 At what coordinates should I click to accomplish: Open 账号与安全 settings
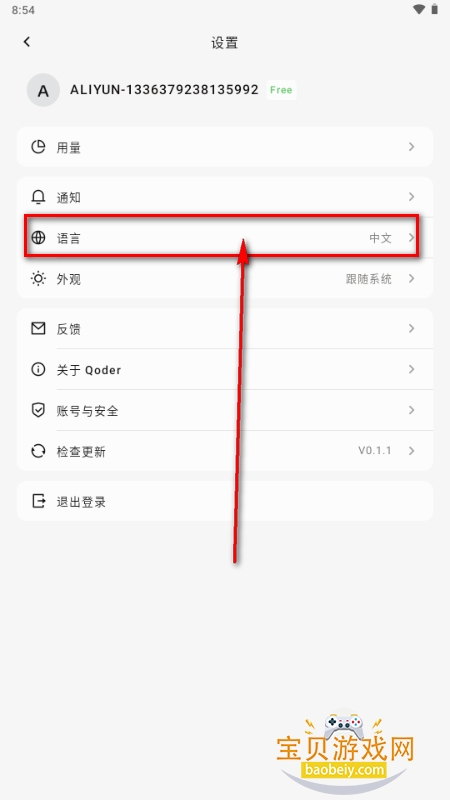(x=225, y=410)
